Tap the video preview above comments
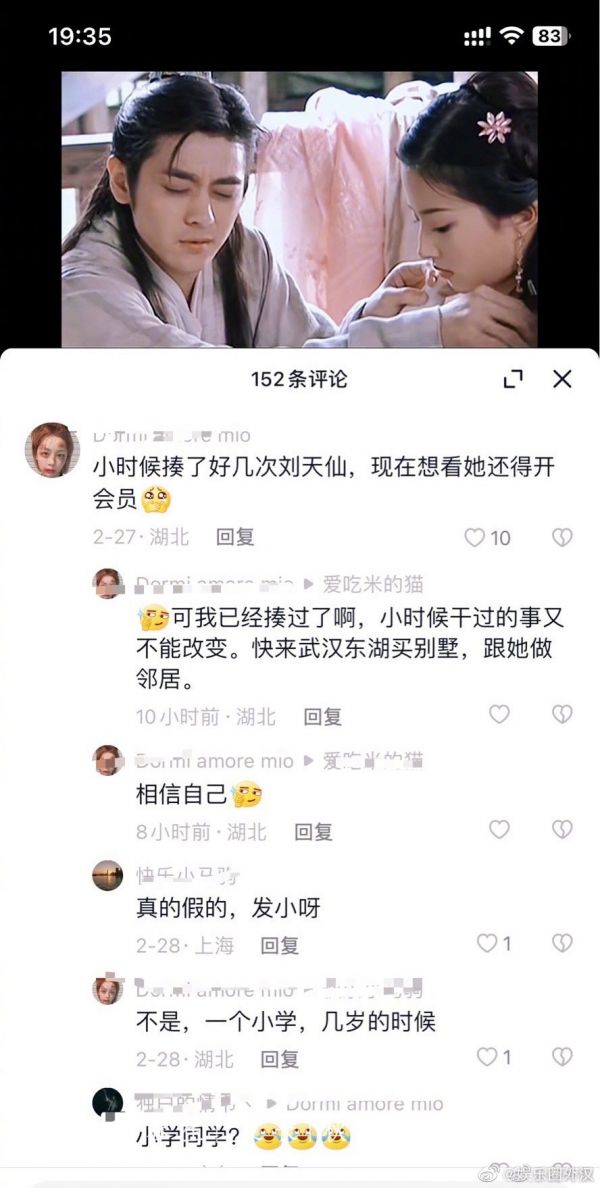This screenshot has width=600, height=1188. [300, 208]
